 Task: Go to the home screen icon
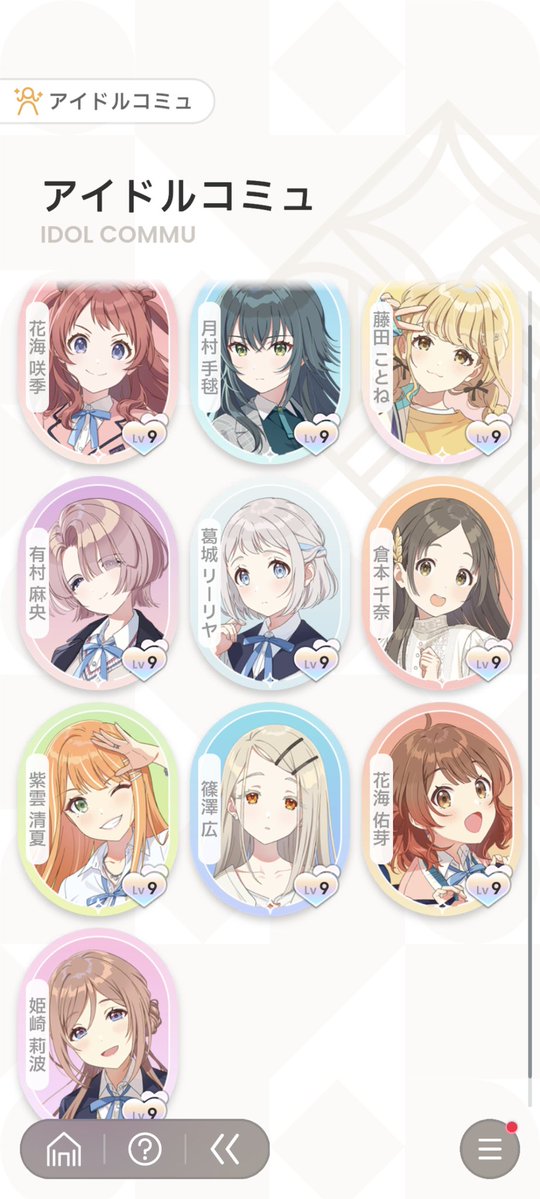63,1149
